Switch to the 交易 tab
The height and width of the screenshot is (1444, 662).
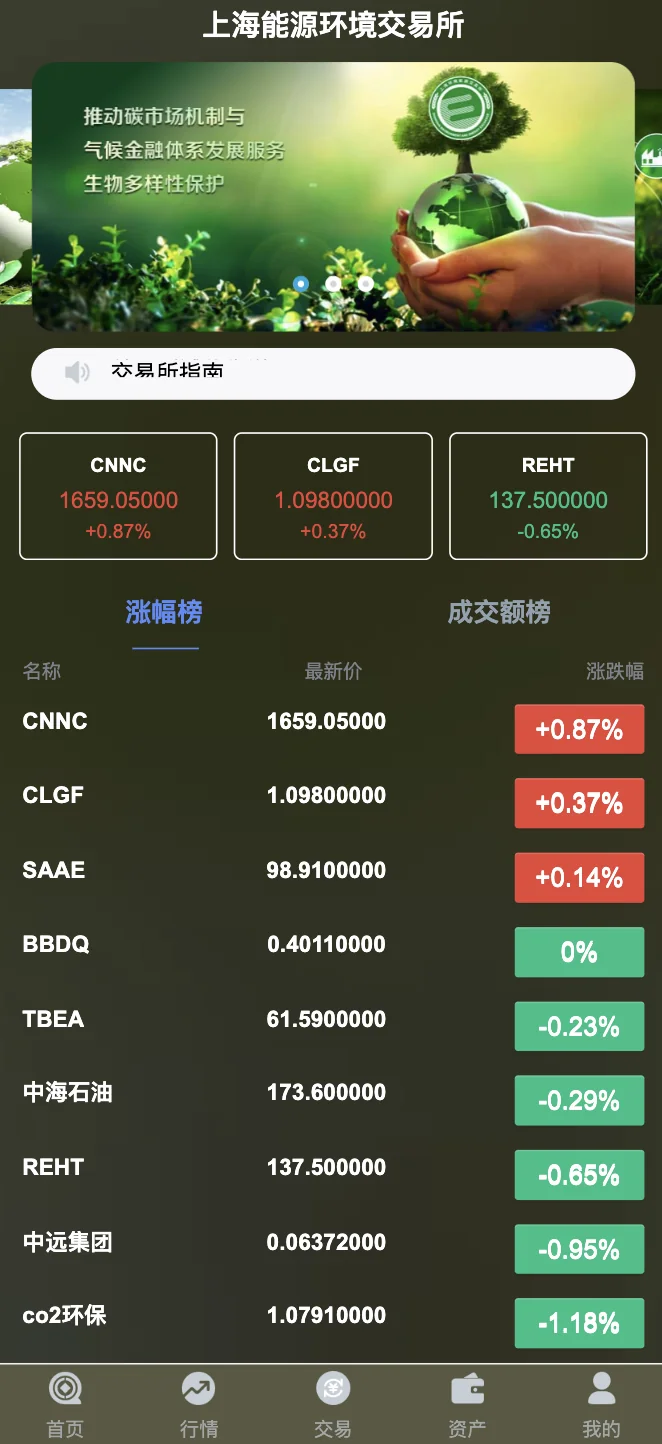(x=332, y=1404)
